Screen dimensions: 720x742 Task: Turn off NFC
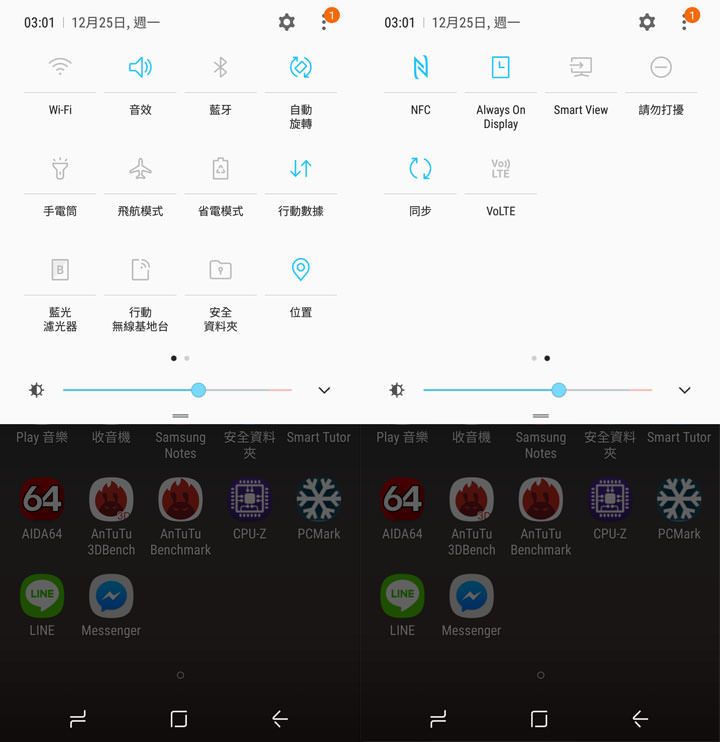point(421,68)
